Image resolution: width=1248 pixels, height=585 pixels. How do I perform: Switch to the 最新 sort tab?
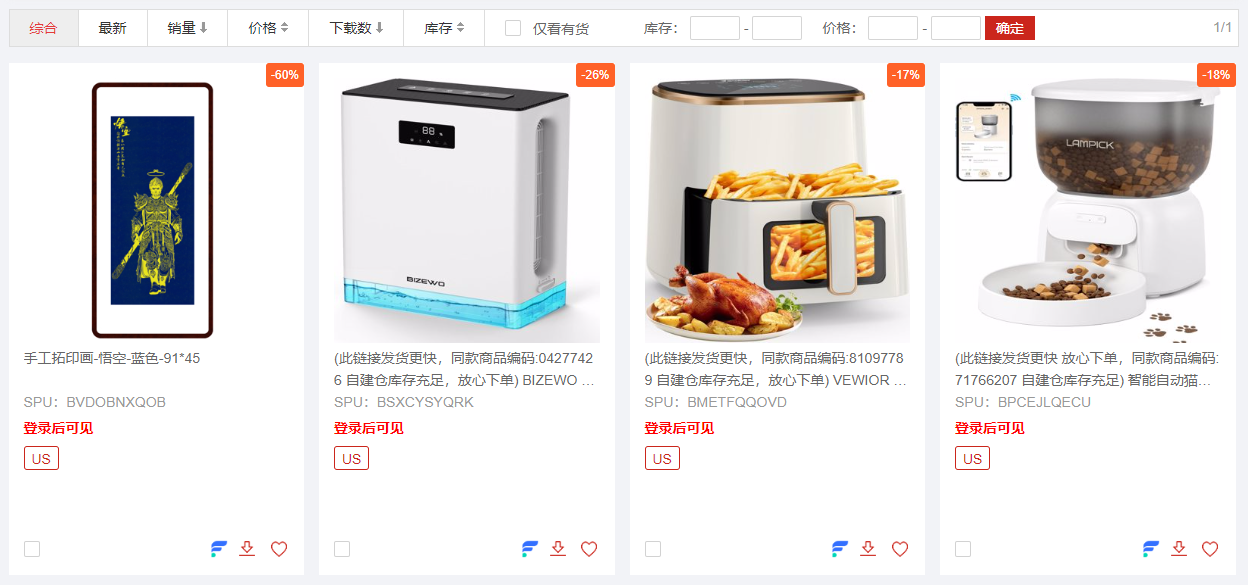click(x=112, y=28)
